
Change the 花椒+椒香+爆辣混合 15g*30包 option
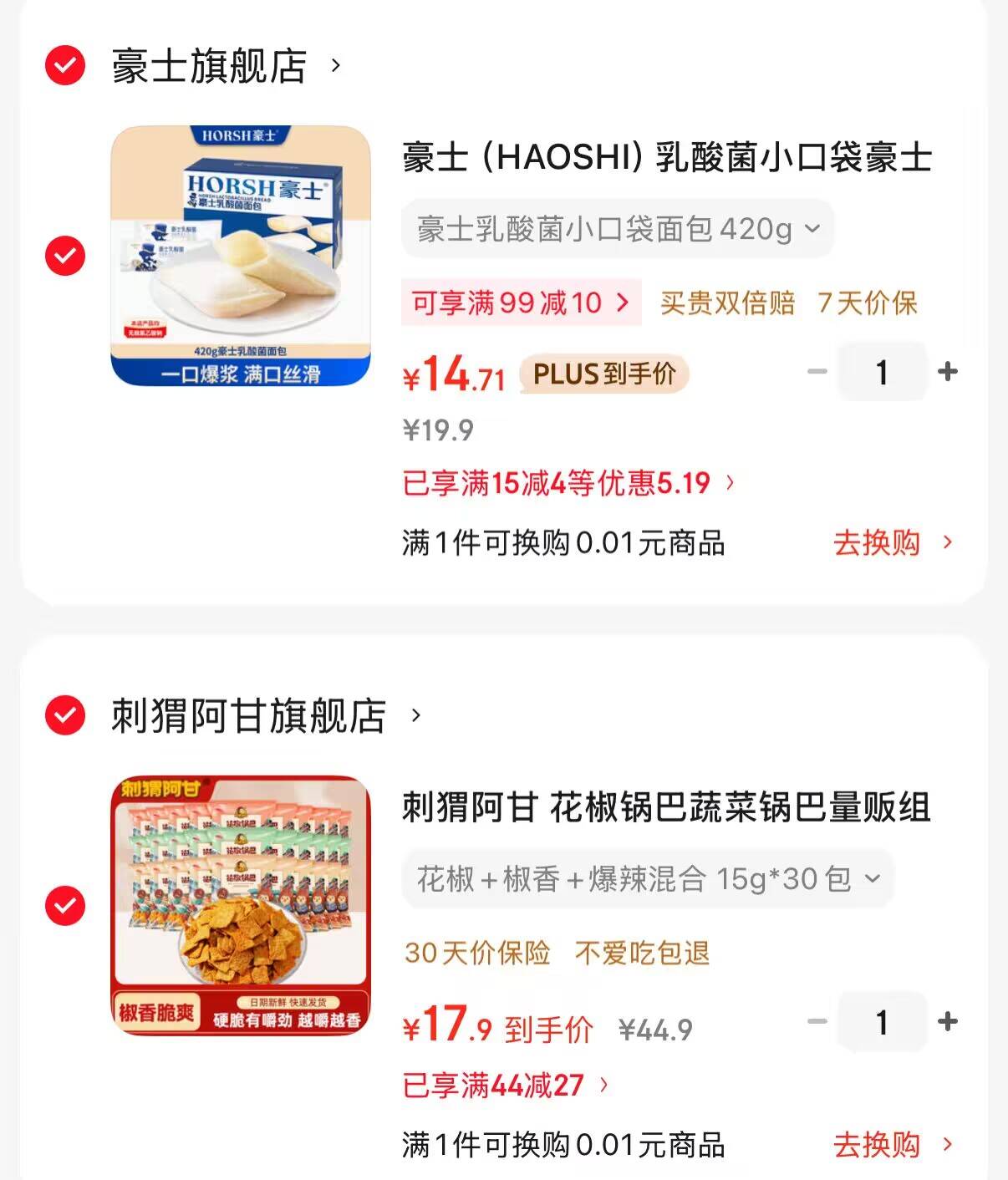[648, 879]
